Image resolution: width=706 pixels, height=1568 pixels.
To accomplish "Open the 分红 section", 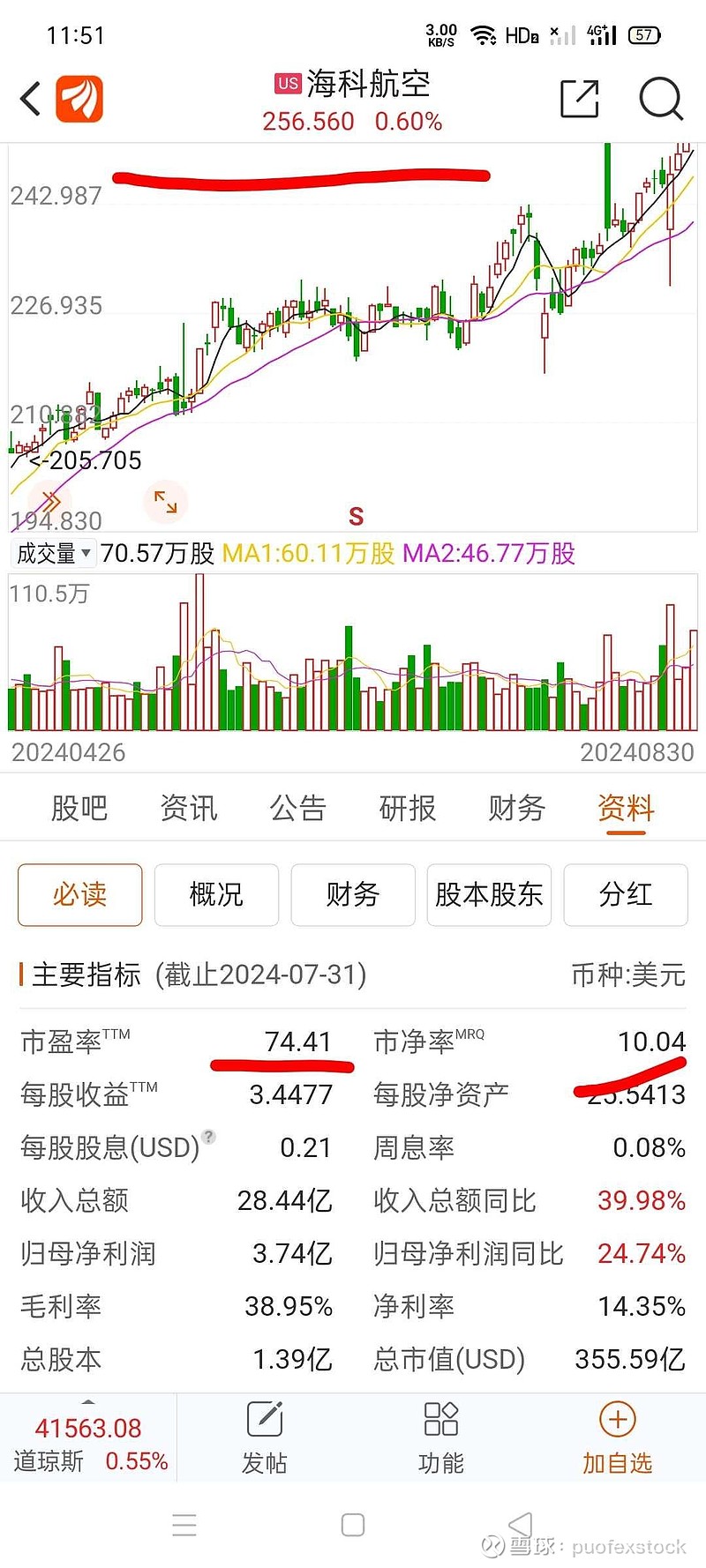I will click(x=625, y=894).
